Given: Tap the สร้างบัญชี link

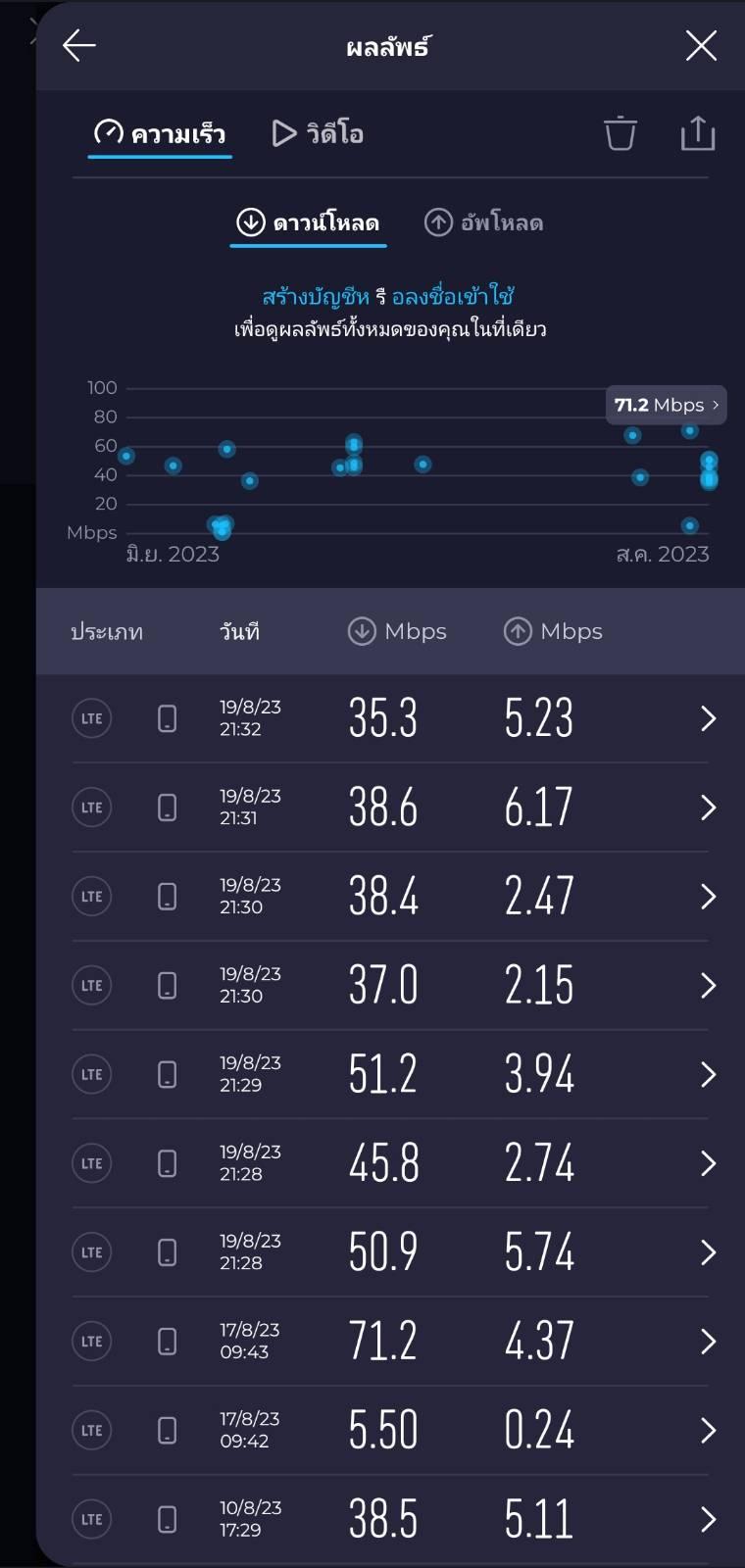Looking at the screenshot, I should tap(315, 296).
